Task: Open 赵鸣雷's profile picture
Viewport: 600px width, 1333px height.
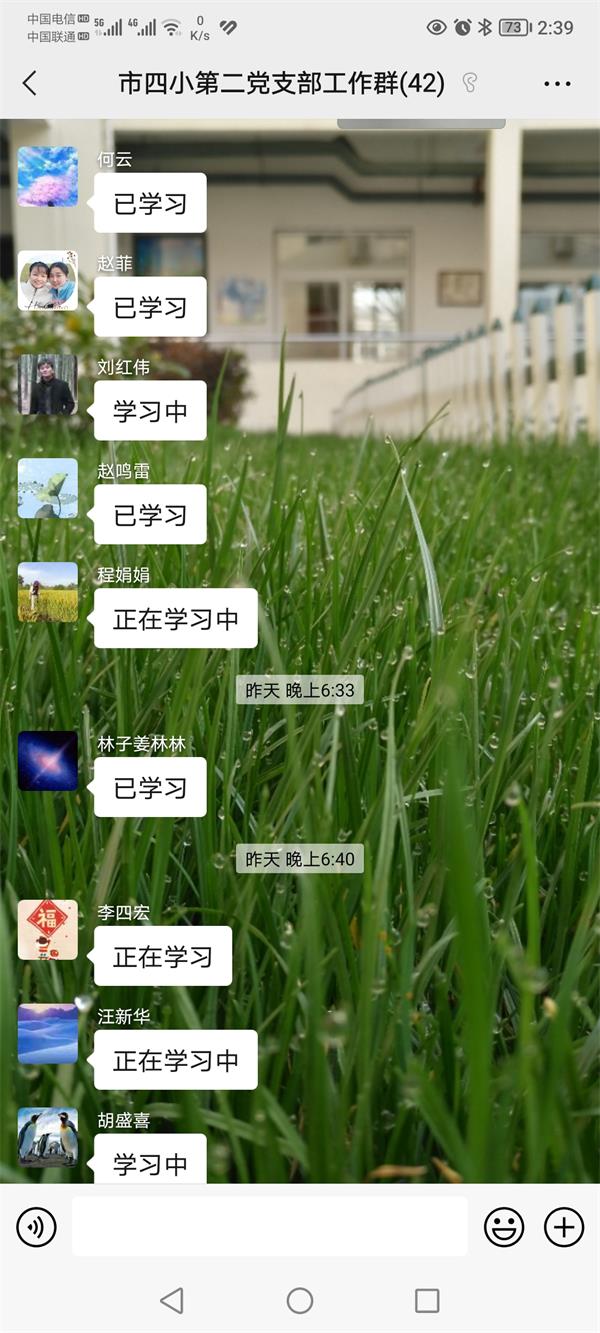Action: 48,489
